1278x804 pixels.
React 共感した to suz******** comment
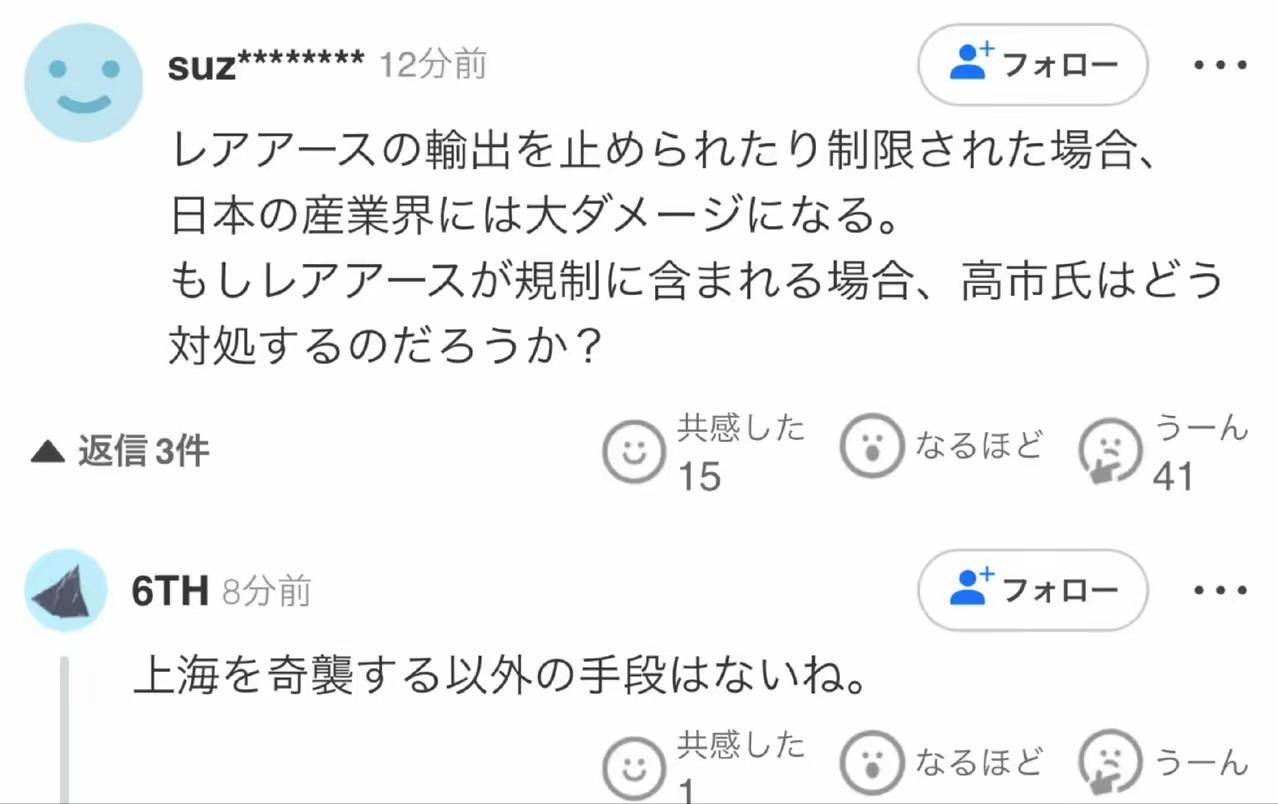coord(635,450)
